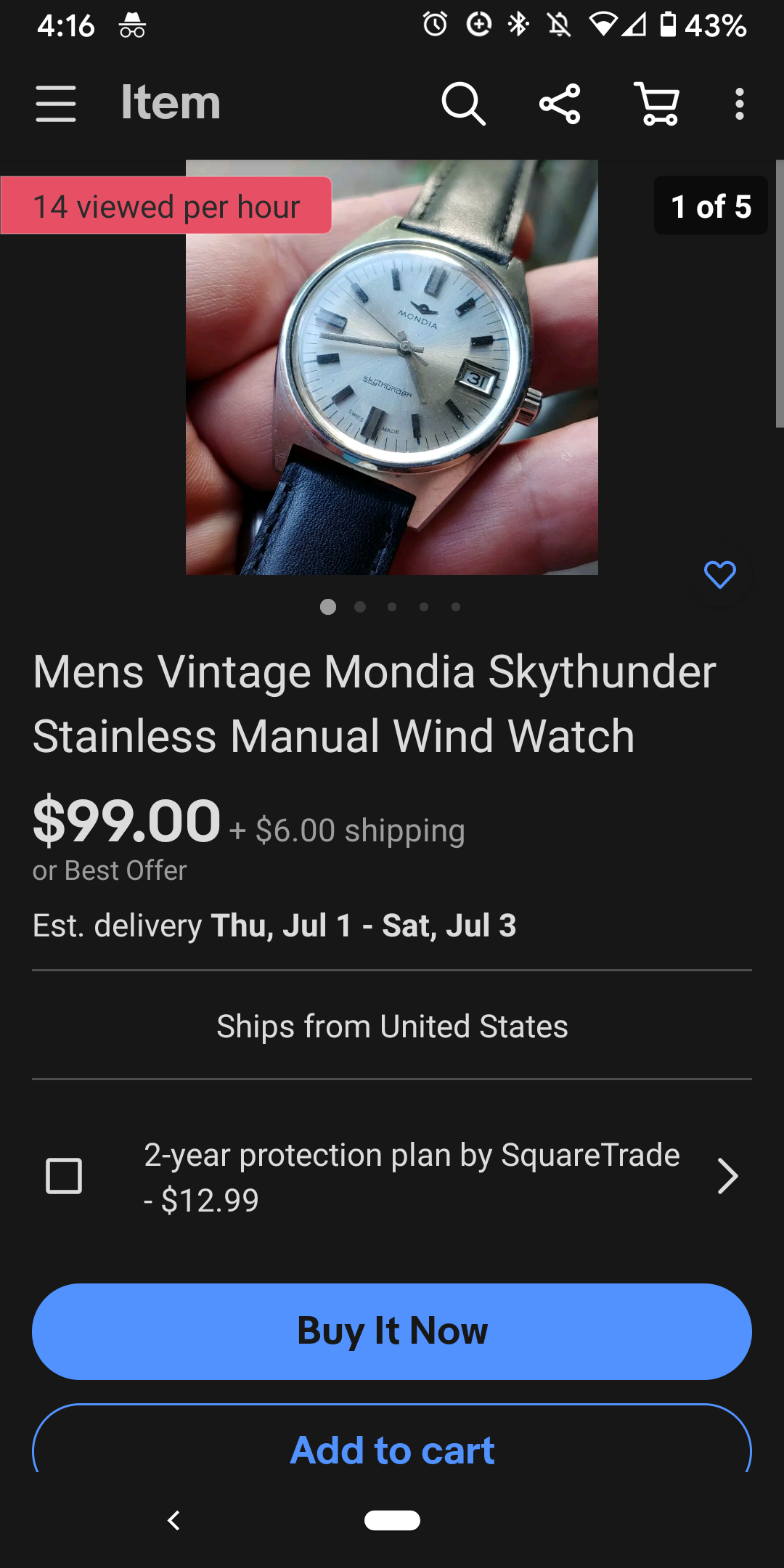Share this watch listing

coord(560,104)
